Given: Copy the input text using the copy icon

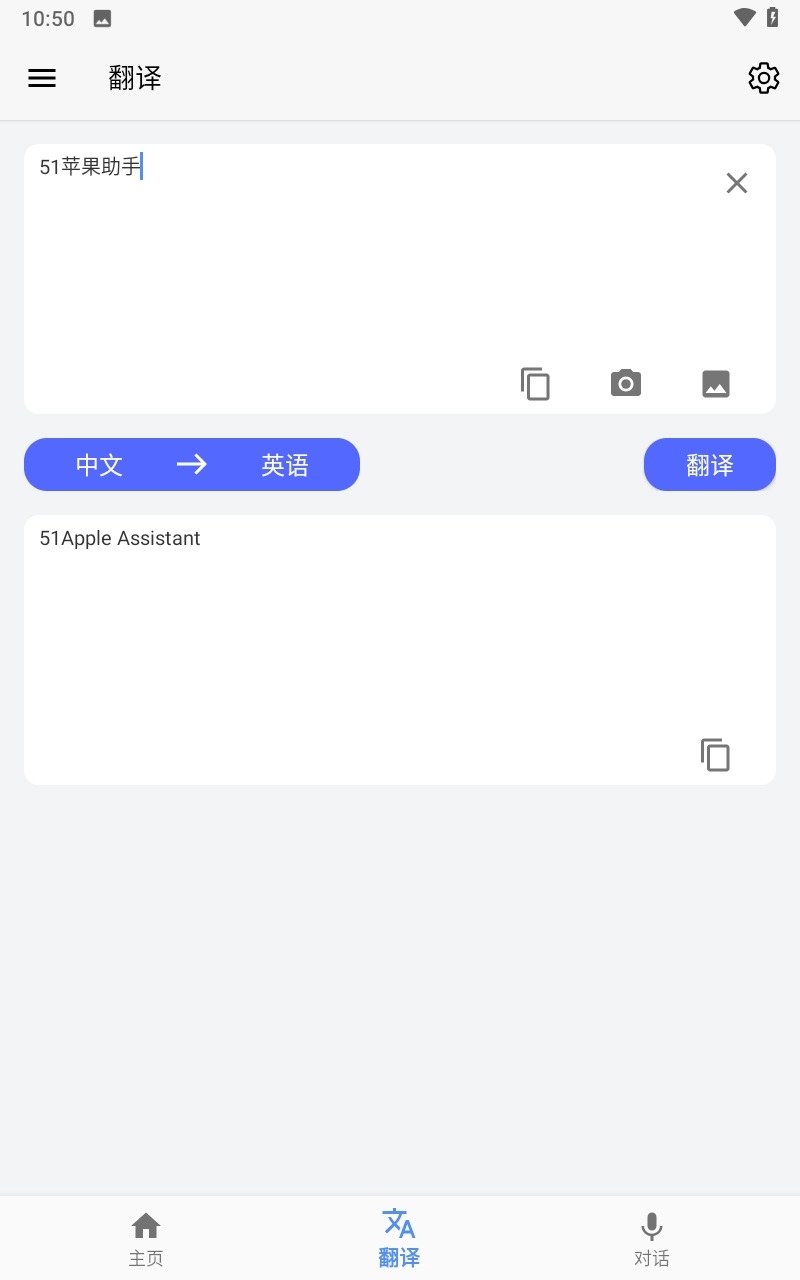Looking at the screenshot, I should pyautogui.click(x=535, y=383).
